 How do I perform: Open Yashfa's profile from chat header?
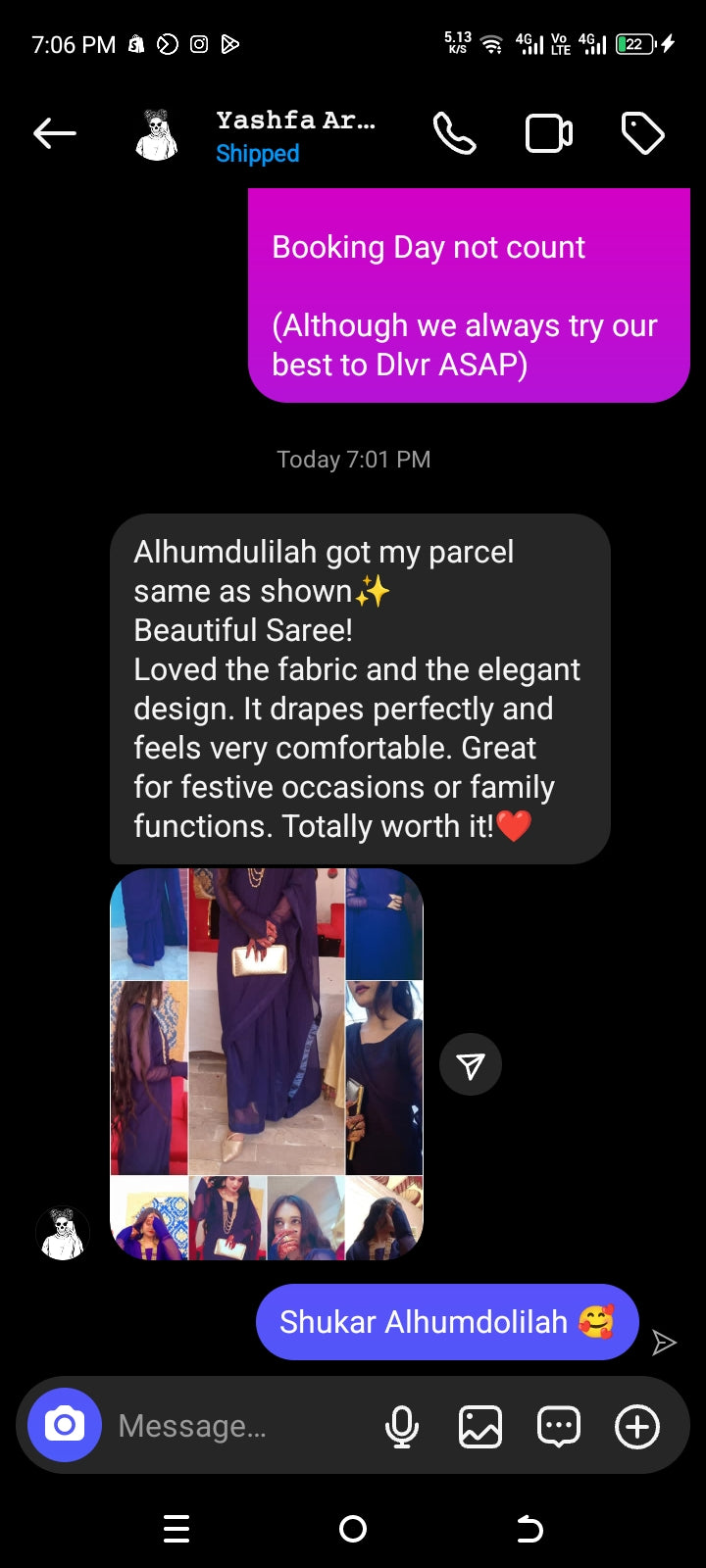pyautogui.click(x=294, y=135)
